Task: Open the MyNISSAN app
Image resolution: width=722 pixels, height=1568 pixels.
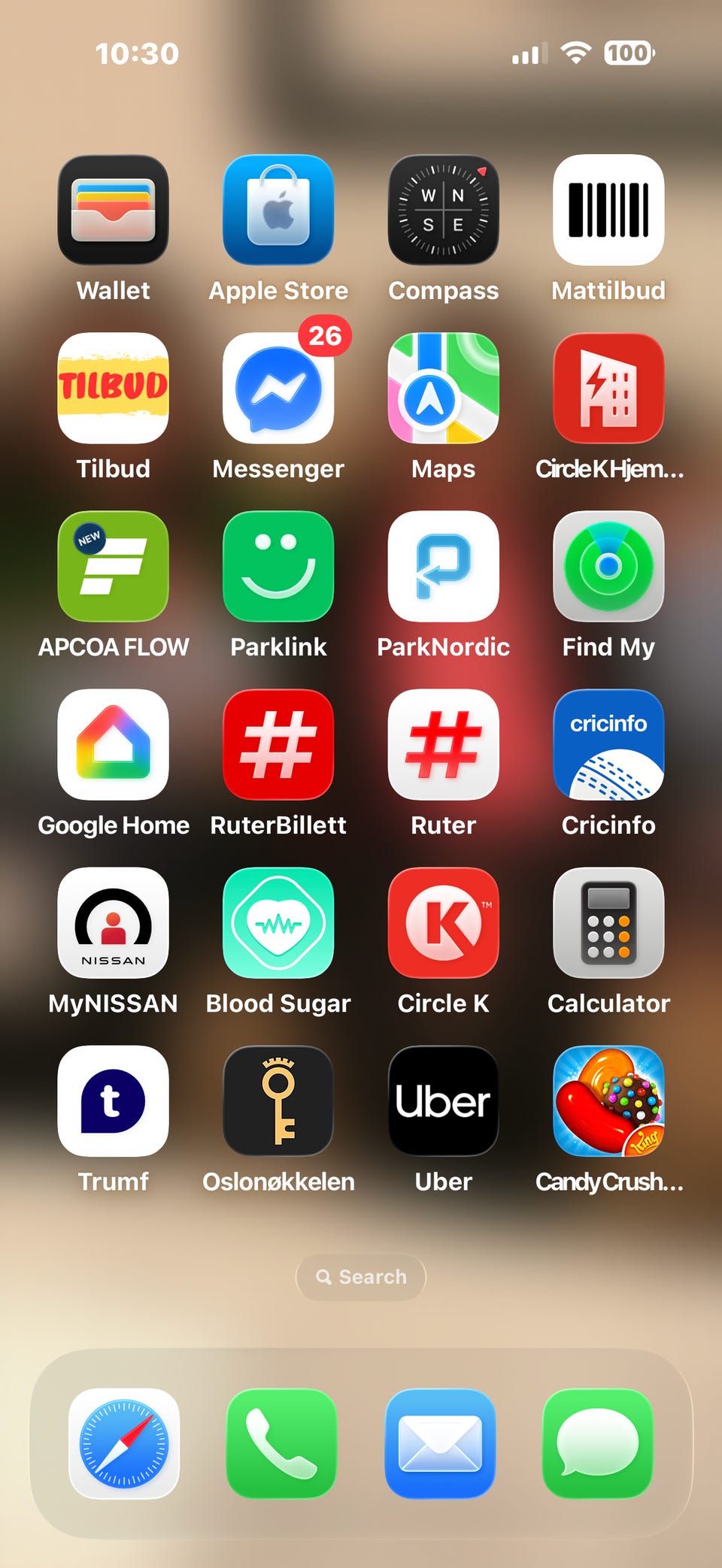Action: pyautogui.click(x=113, y=922)
